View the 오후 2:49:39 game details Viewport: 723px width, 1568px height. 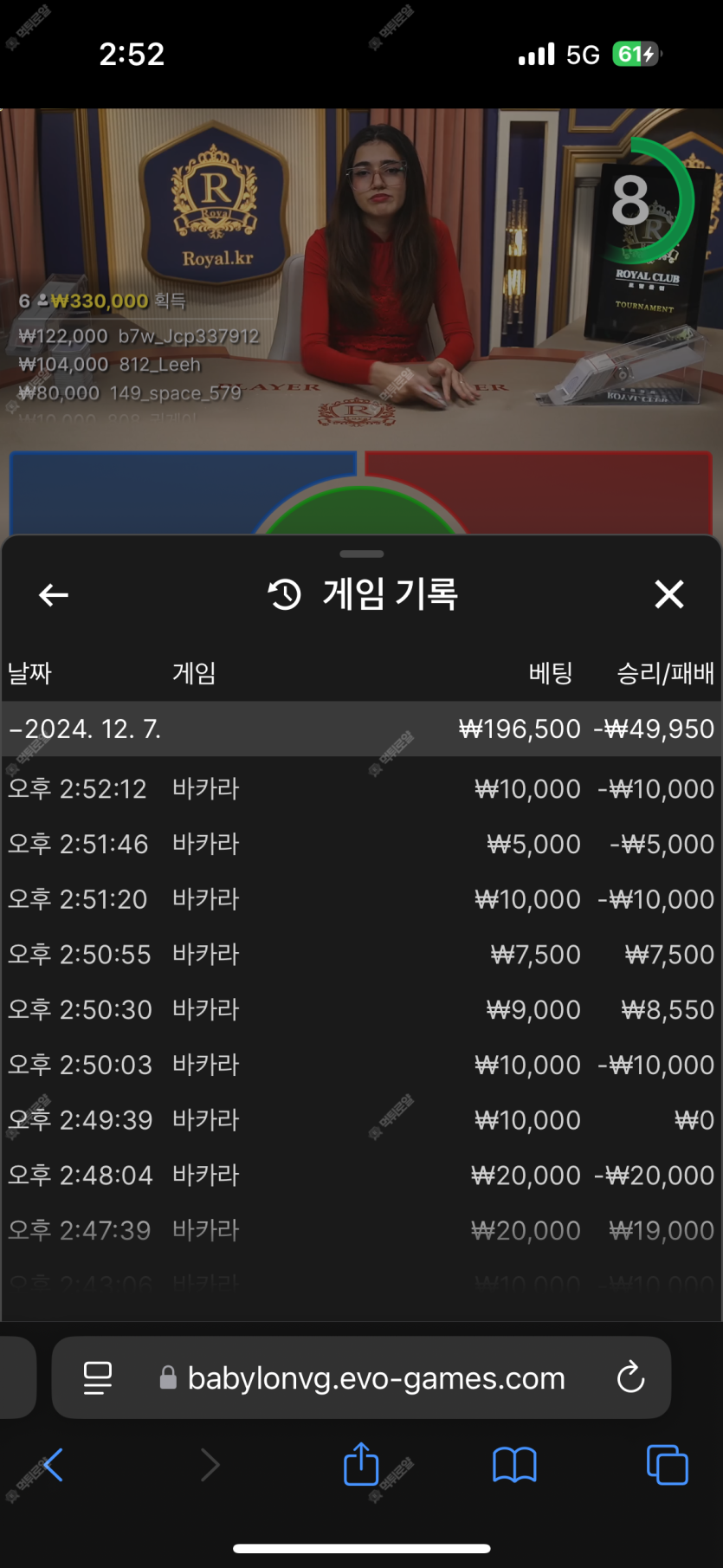pos(361,1120)
